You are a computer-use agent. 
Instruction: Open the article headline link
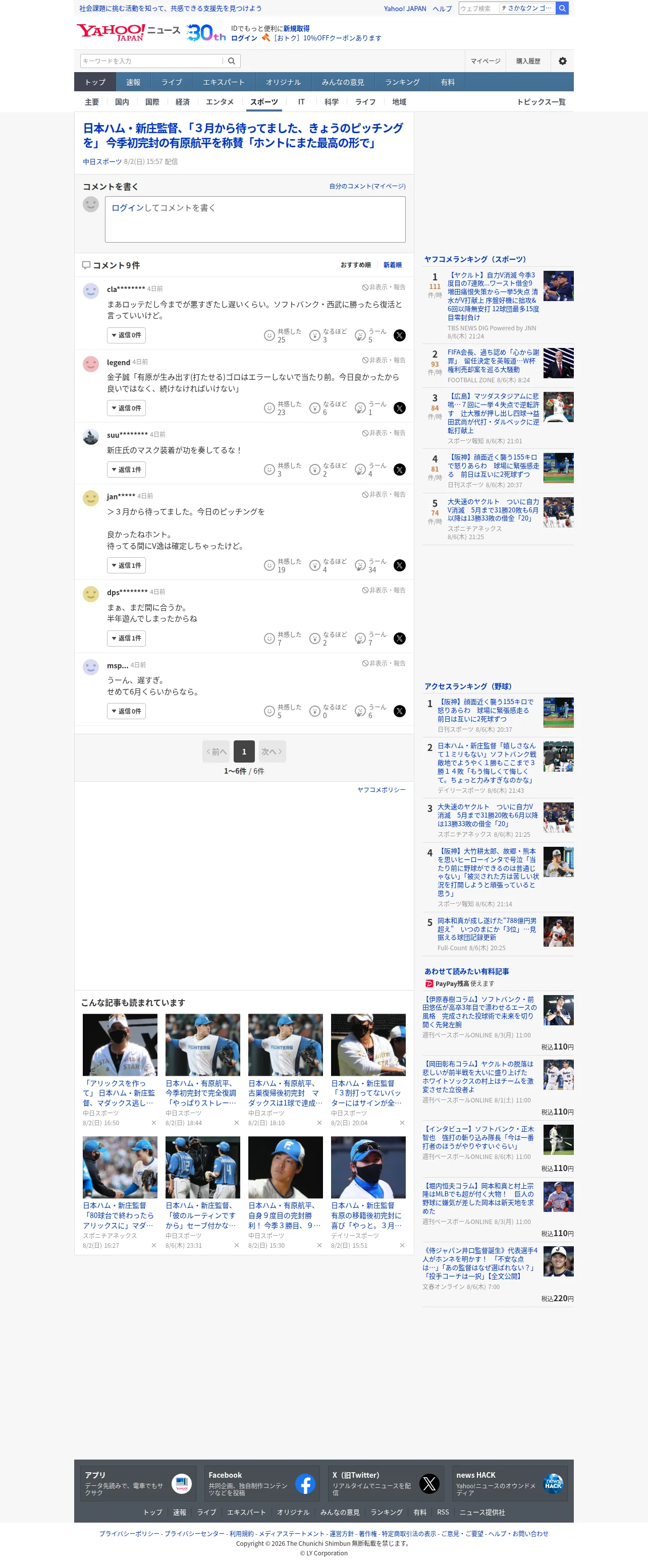[x=243, y=135]
